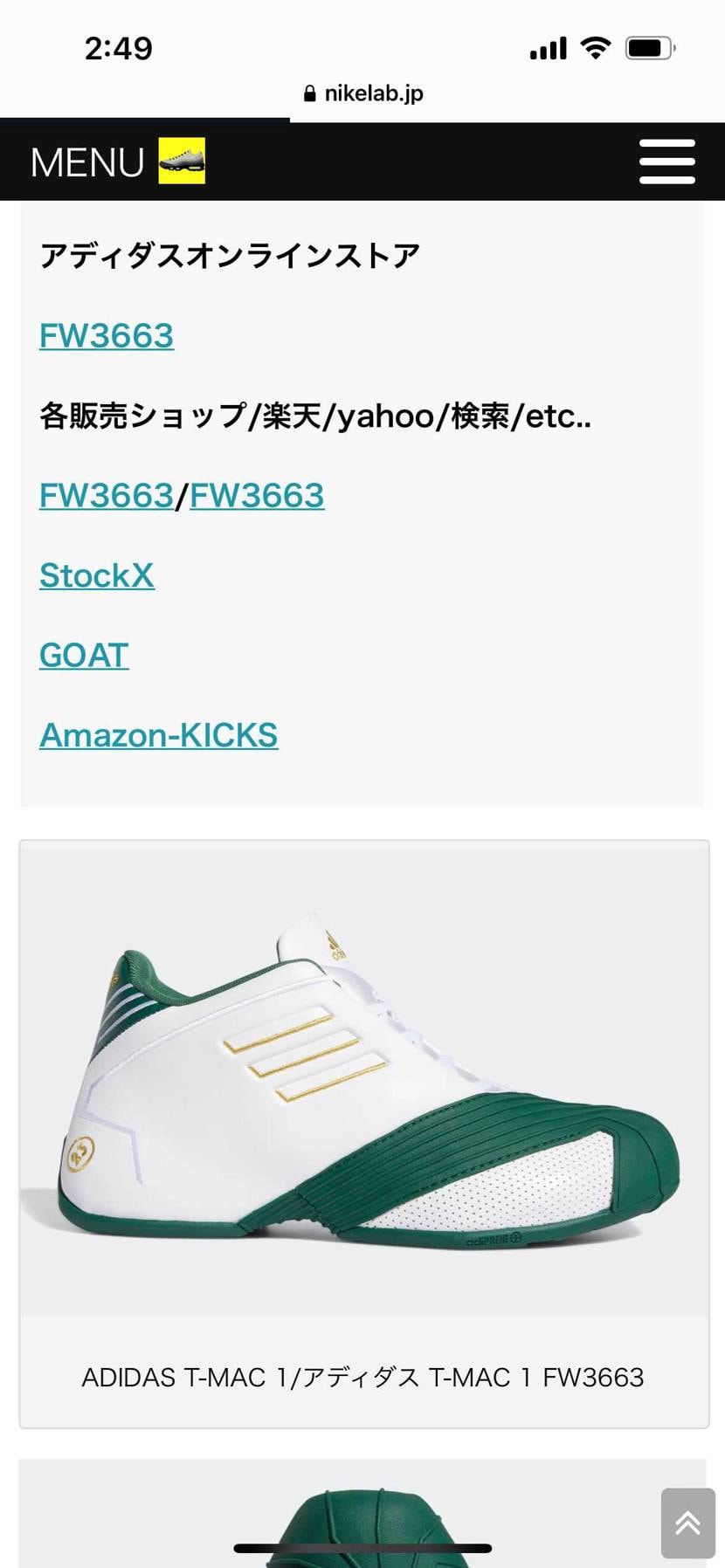Viewport: 725px width, 1568px height.
Task: Open the Amazon-KICKS link
Action: coord(159,735)
